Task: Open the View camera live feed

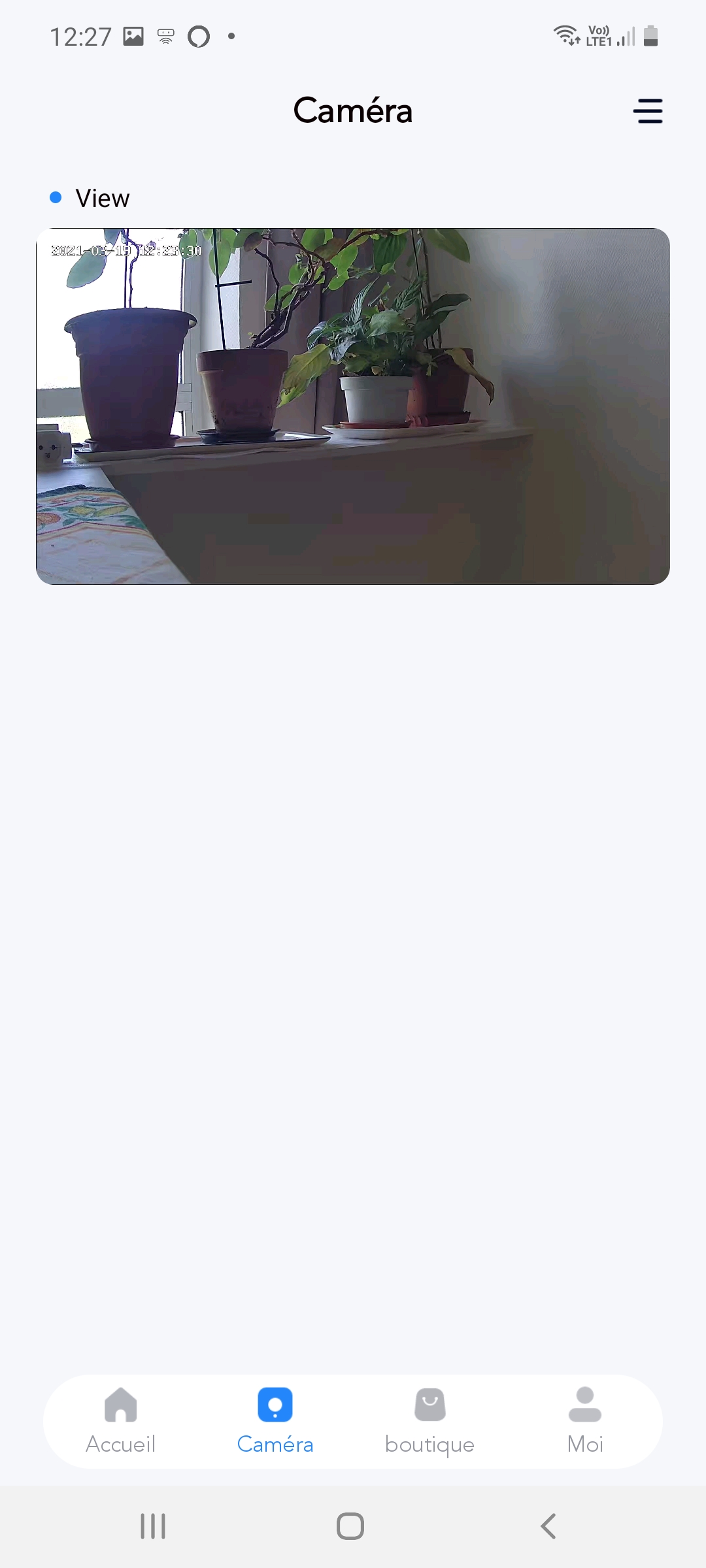Action: tap(353, 406)
